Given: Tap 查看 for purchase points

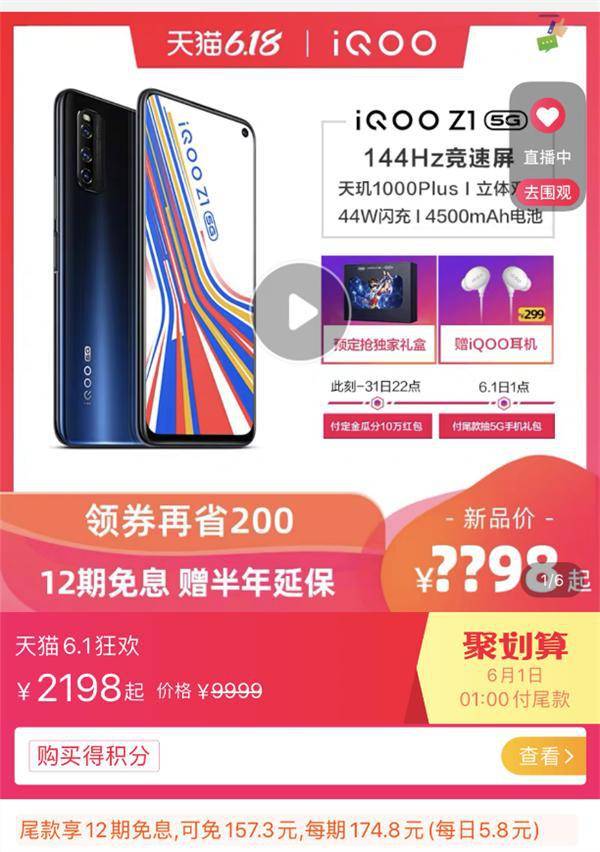Looking at the screenshot, I should point(545,757).
